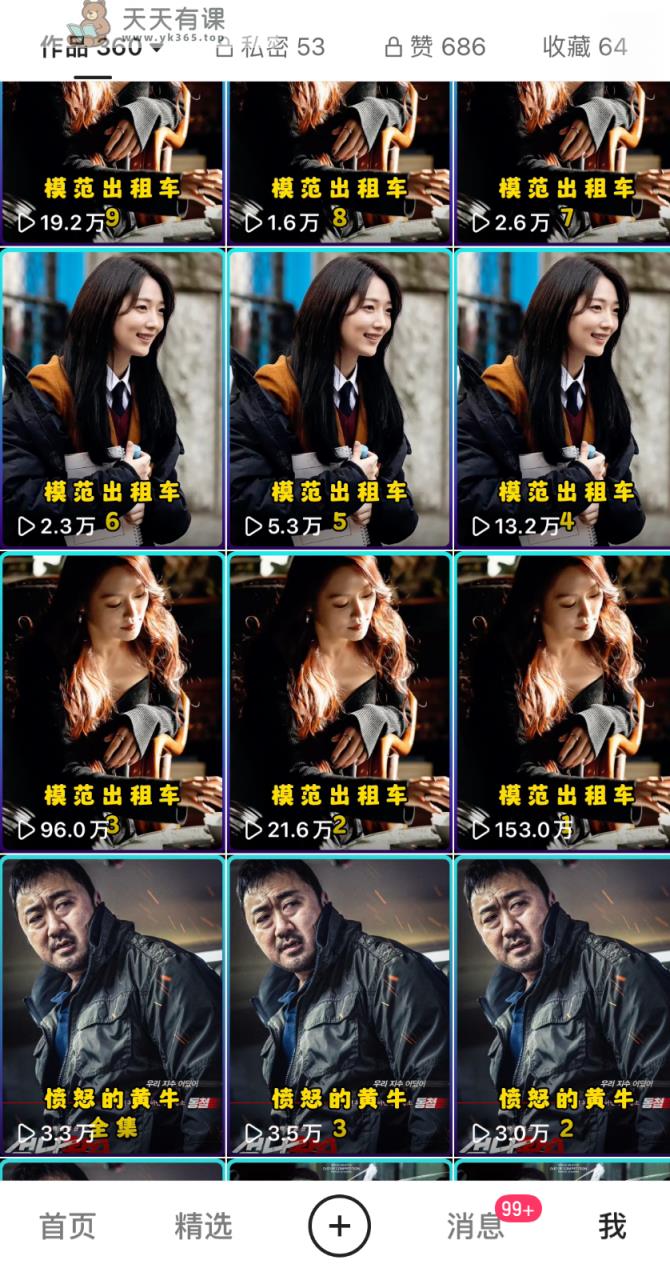670x1280 pixels.
Task: Switch to the 私密 53 tab
Action: pyautogui.click(x=270, y=47)
